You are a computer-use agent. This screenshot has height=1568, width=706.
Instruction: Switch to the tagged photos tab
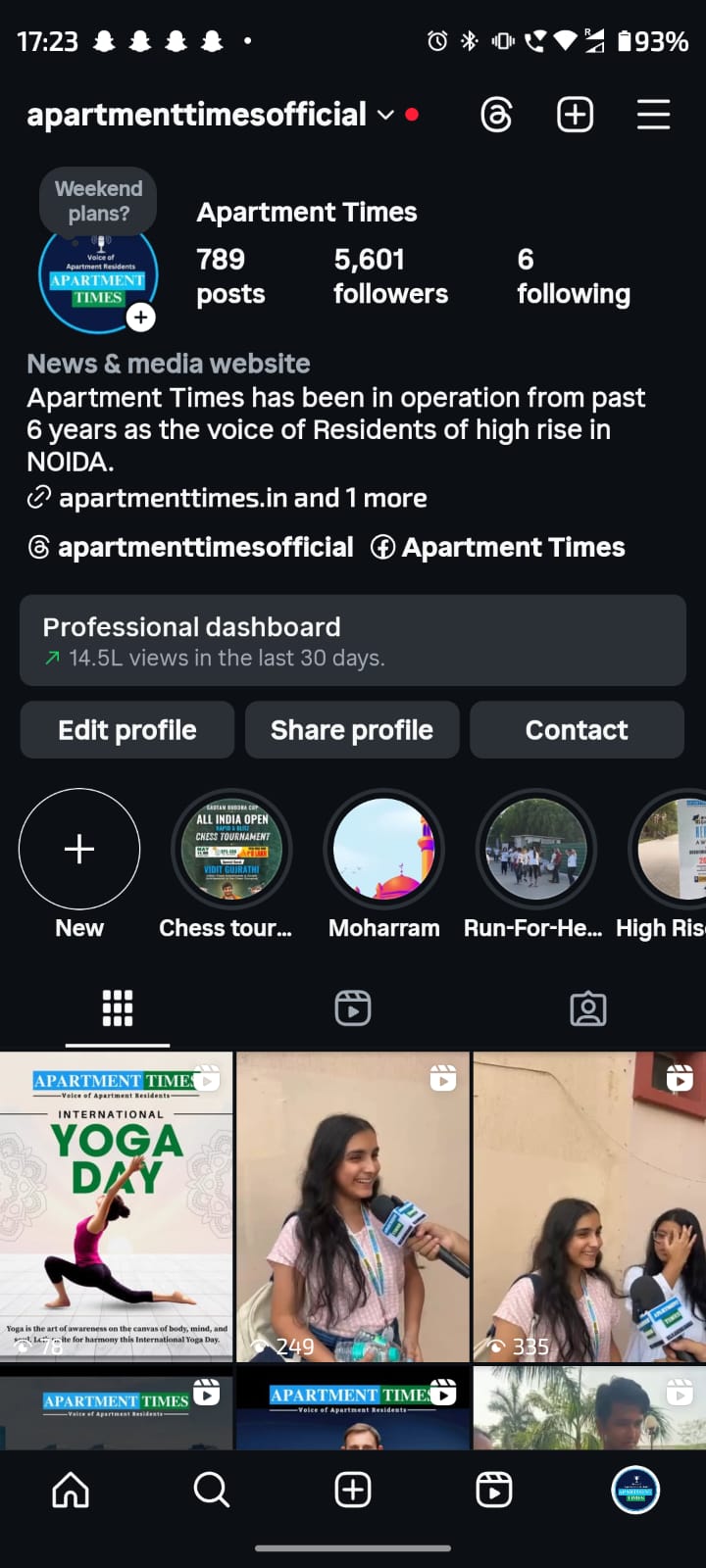pos(588,1007)
